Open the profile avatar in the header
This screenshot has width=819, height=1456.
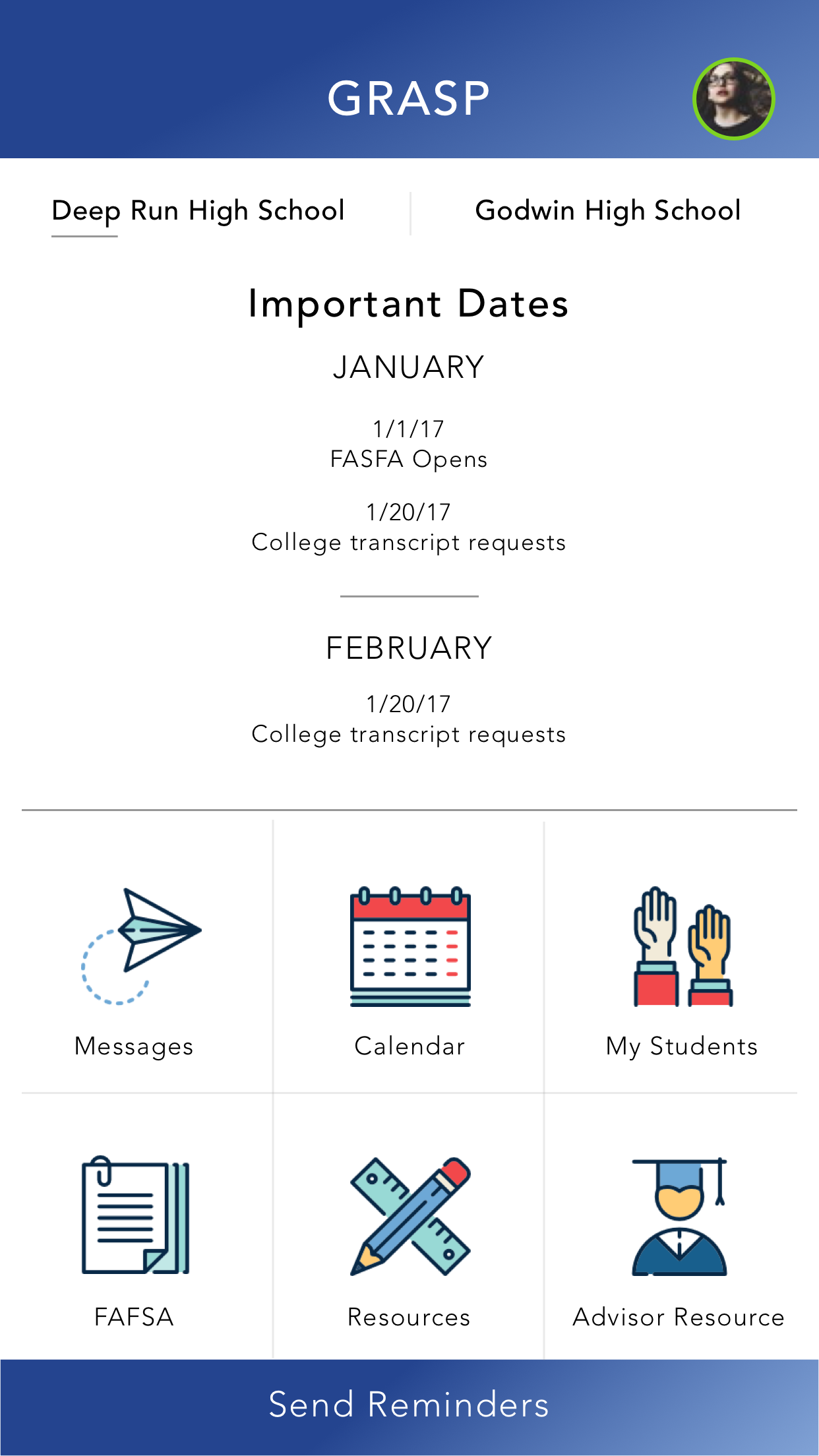[x=733, y=99]
